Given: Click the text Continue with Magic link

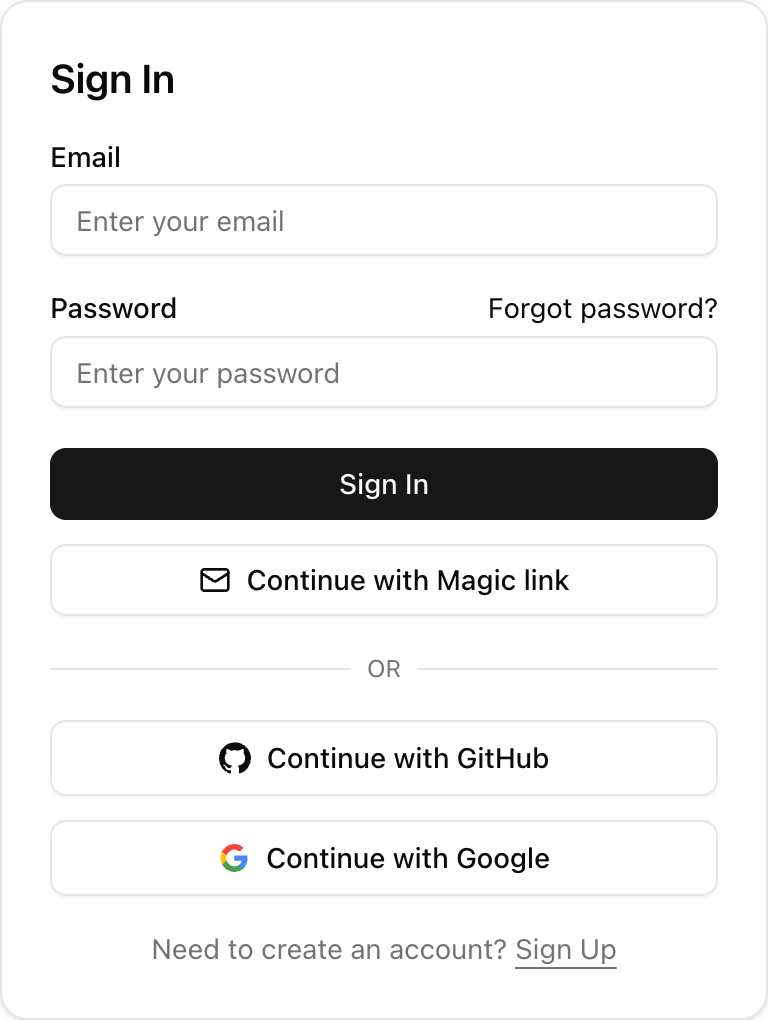Looking at the screenshot, I should pyautogui.click(x=408, y=580).
